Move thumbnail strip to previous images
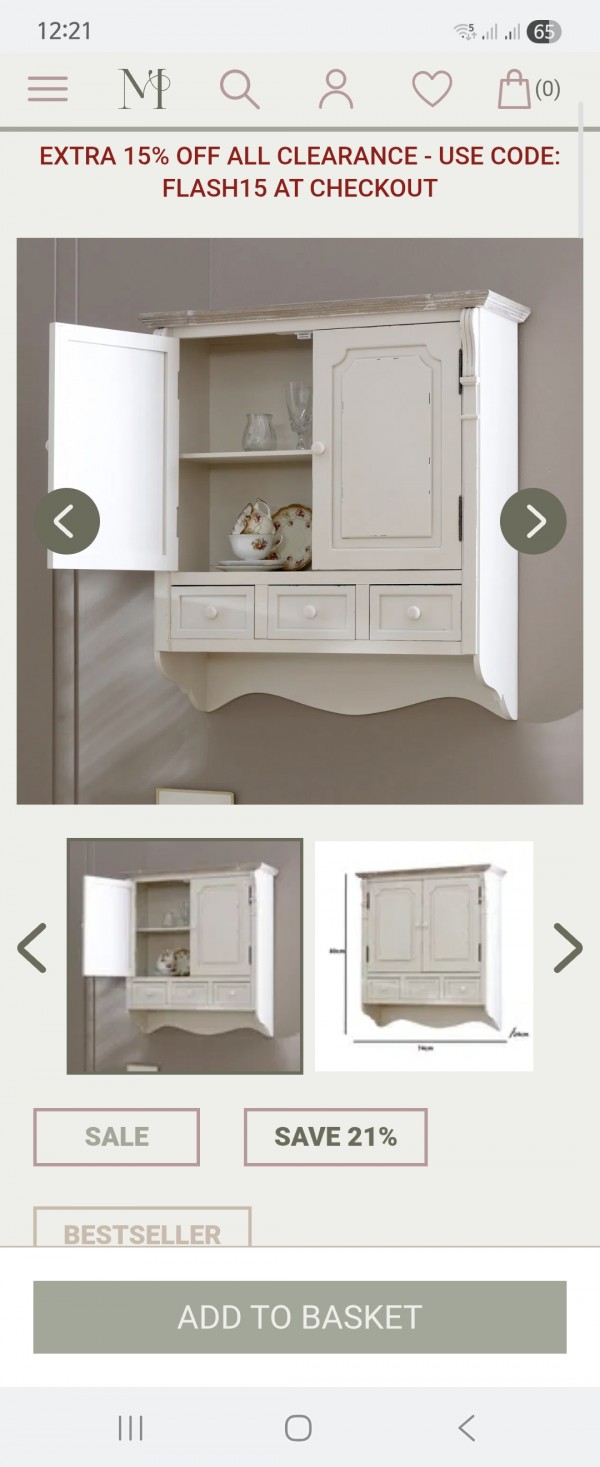 point(32,948)
